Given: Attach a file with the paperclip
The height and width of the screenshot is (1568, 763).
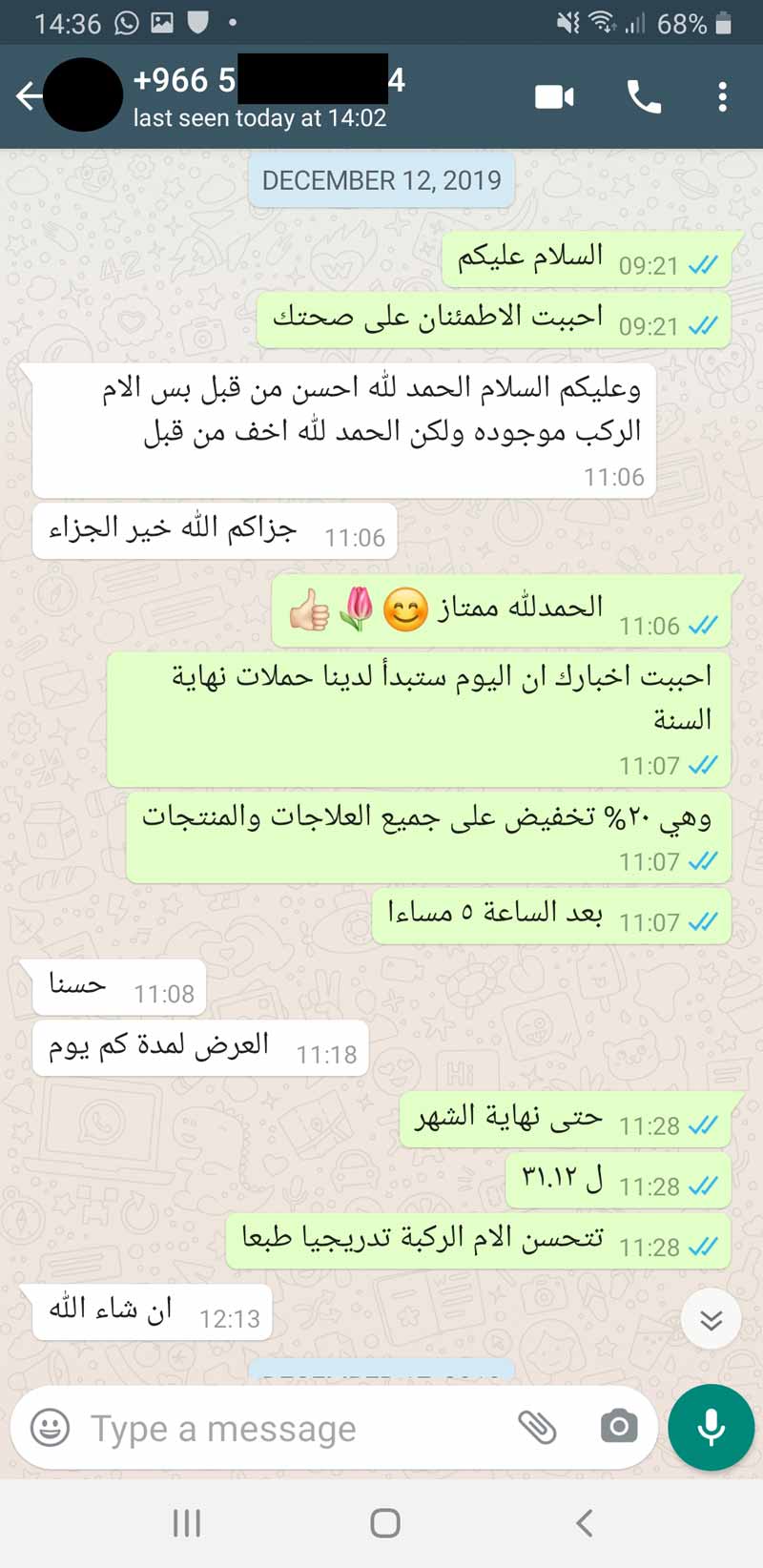Looking at the screenshot, I should pyautogui.click(x=537, y=1428).
